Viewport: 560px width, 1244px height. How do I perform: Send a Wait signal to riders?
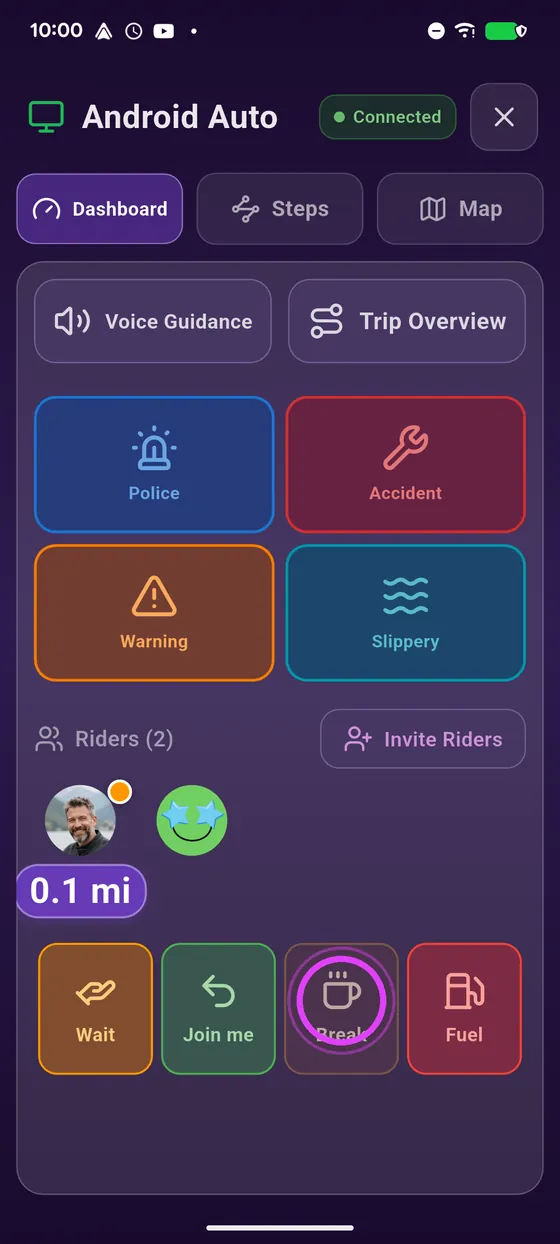click(96, 1009)
